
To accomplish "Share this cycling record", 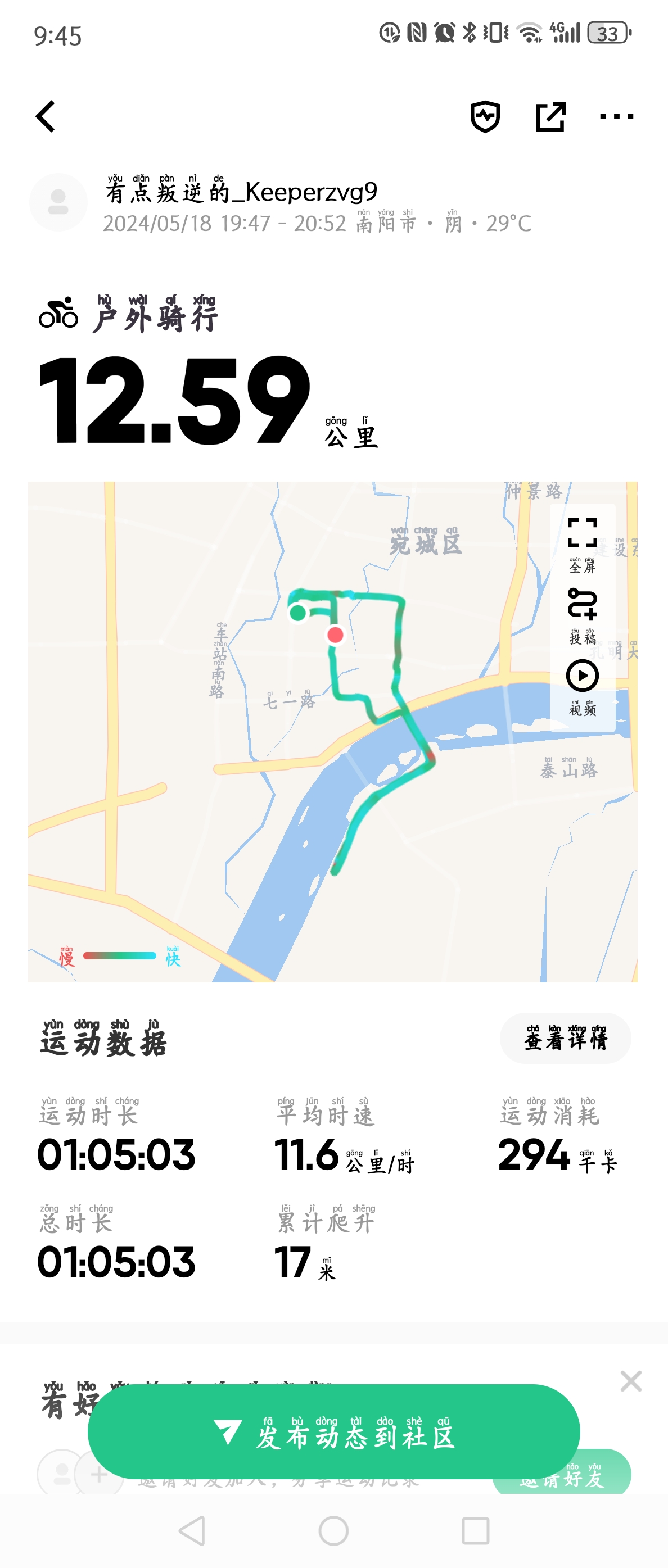I will [550, 116].
